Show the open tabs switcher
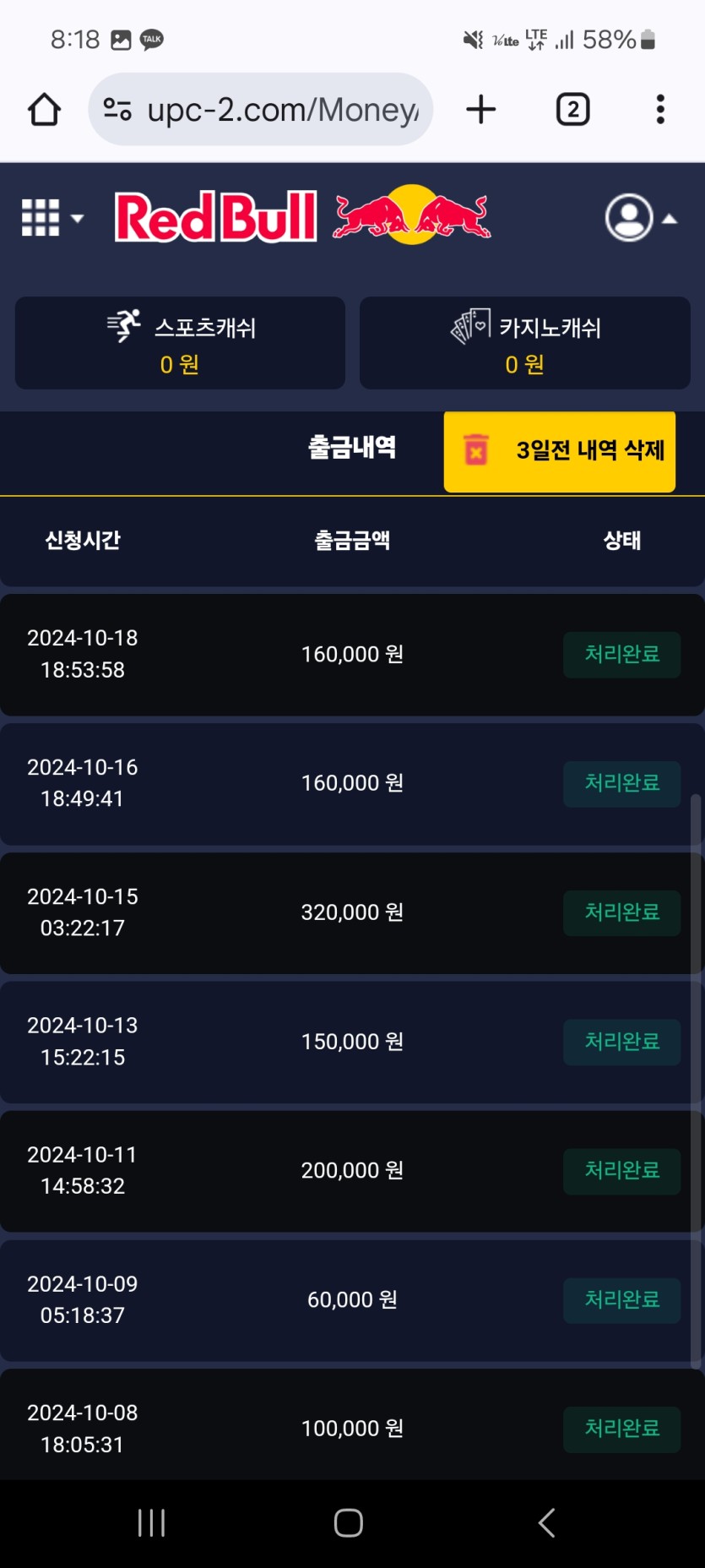705x1568 pixels. click(x=572, y=110)
